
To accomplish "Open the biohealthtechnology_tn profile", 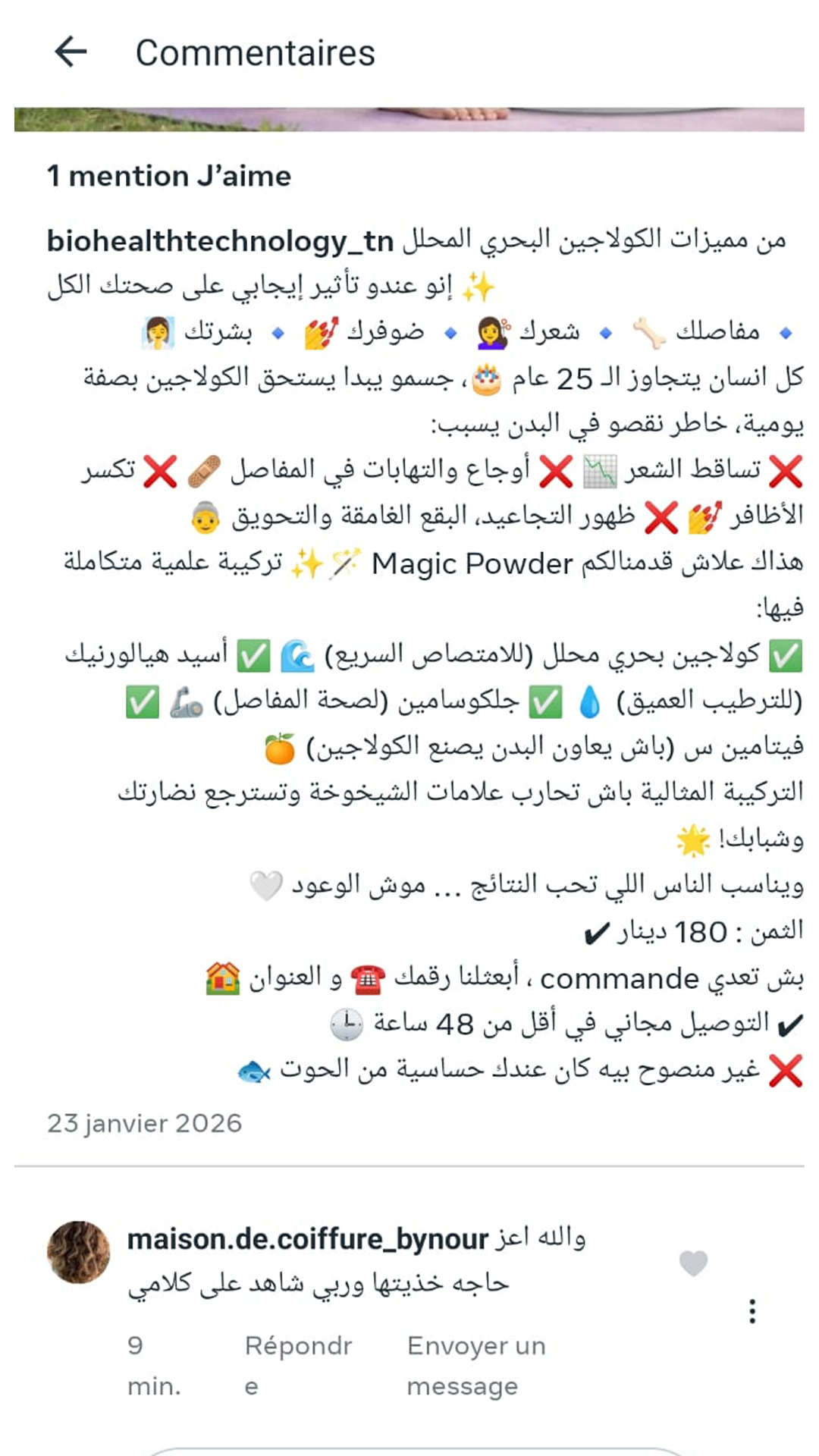I will coord(220,241).
